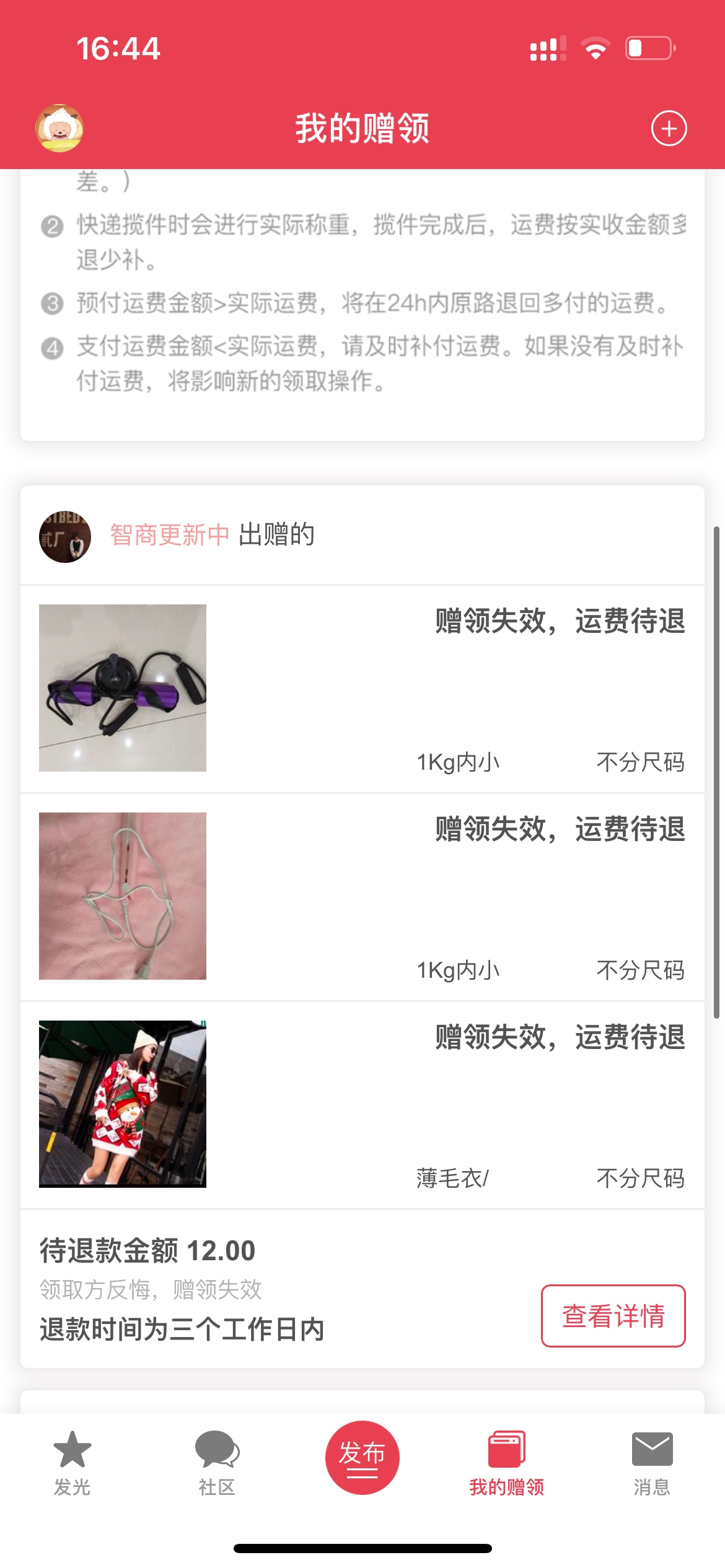This screenshot has width=725, height=1568.
Task: Open the grey cable item photo
Action: tap(123, 896)
